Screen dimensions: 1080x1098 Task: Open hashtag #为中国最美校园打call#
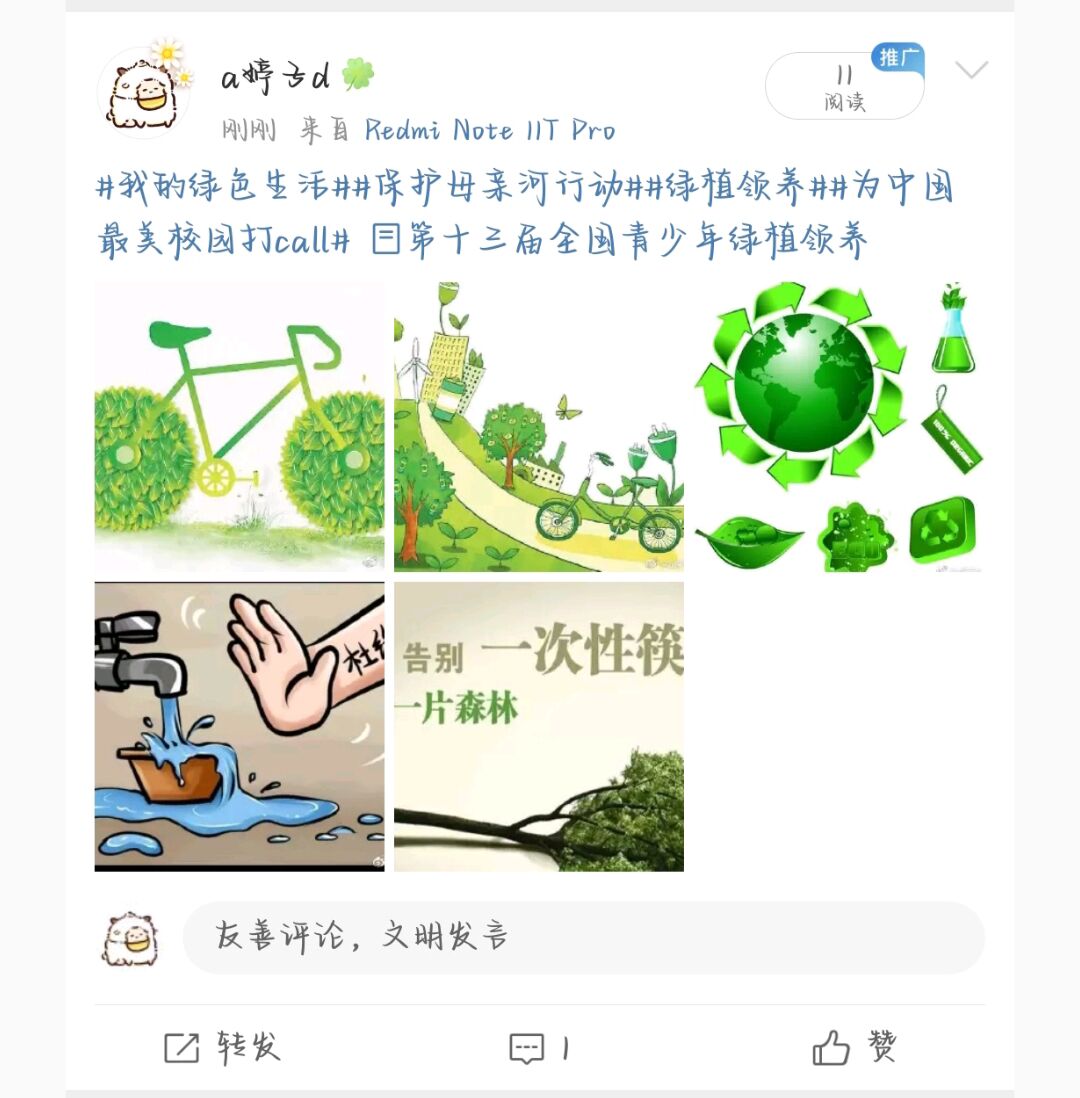pyautogui.click(x=225, y=241)
